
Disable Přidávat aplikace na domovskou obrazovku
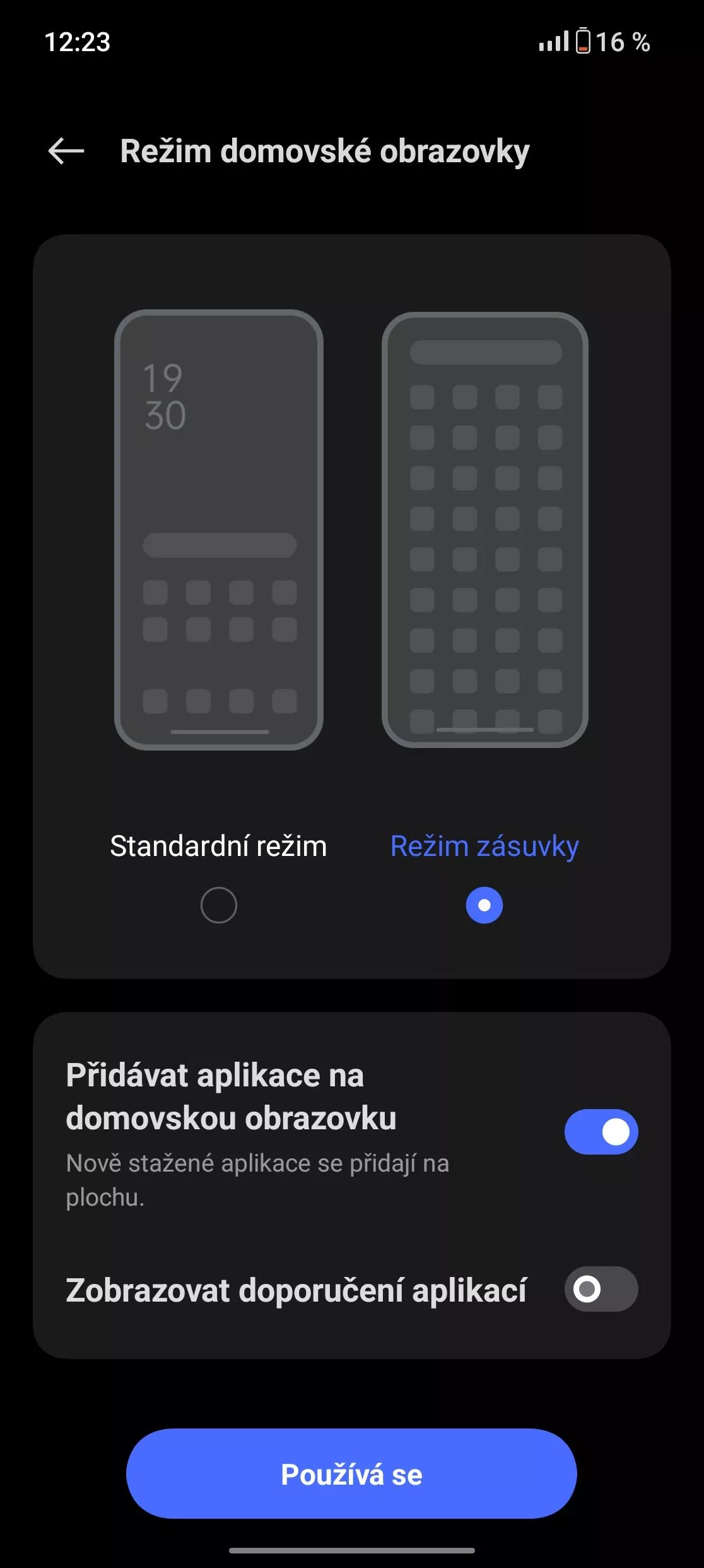(601, 1132)
